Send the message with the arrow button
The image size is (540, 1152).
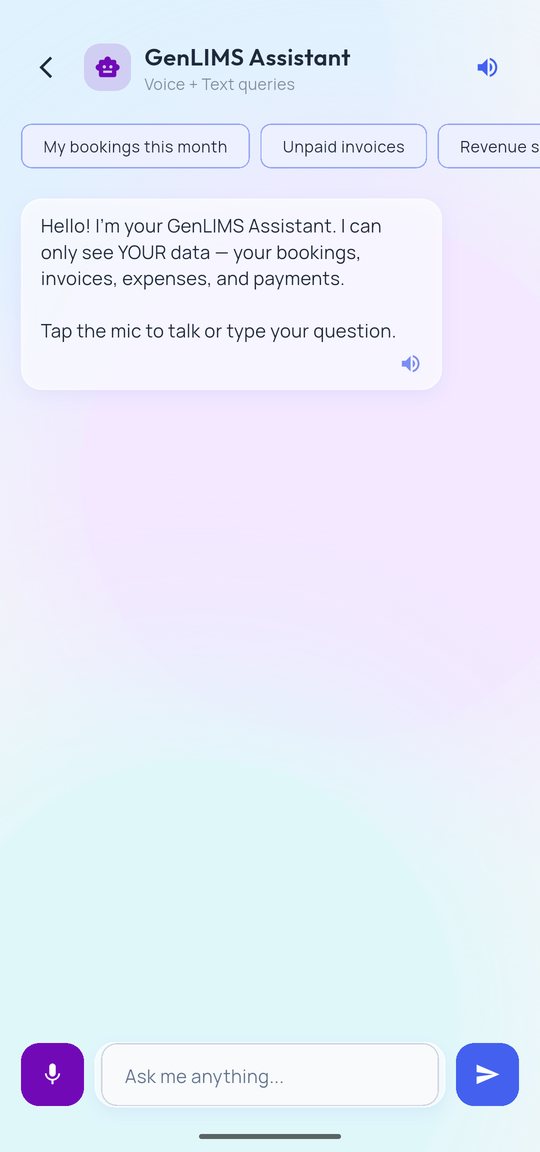point(487,1074)
